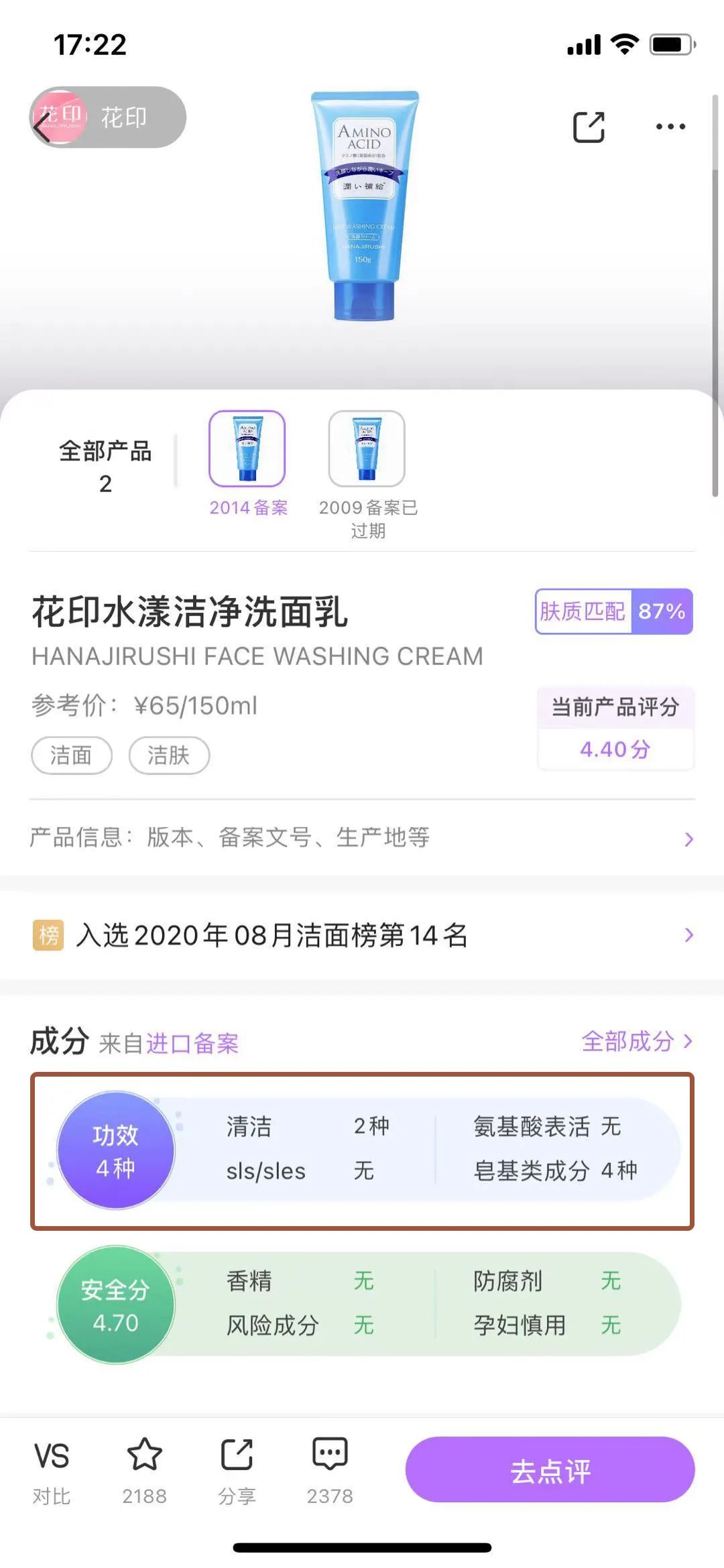The width and height of the screenshot is (724, 1568).
Task: Select the 洁面 category tag
Action: tap(71, 756)
